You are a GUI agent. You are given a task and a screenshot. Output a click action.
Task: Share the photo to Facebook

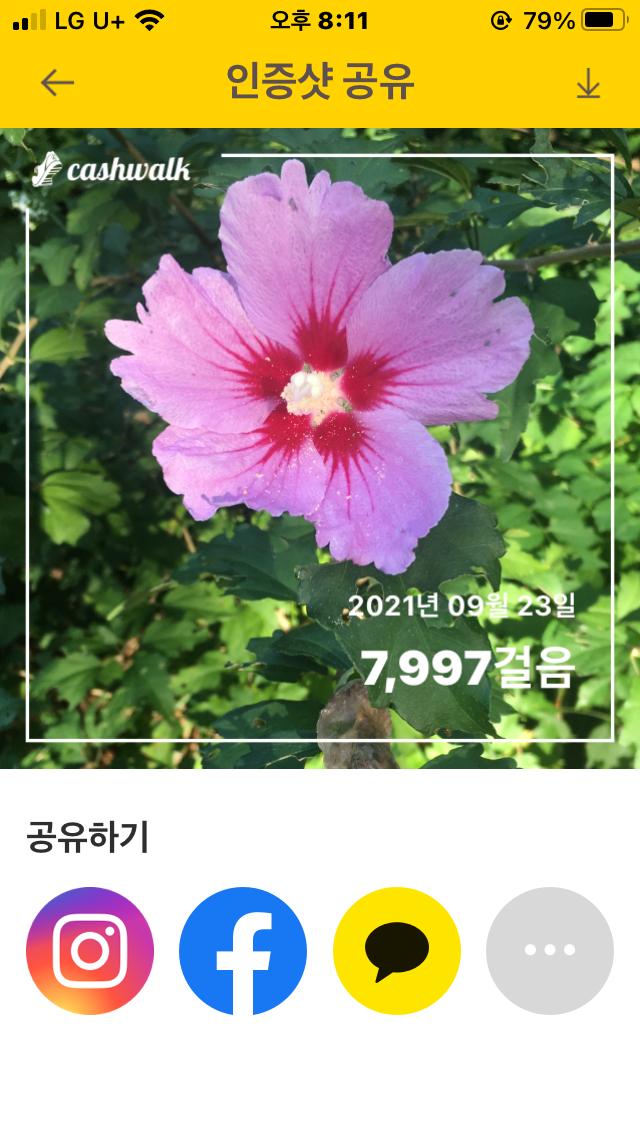[x=243, y=951]
